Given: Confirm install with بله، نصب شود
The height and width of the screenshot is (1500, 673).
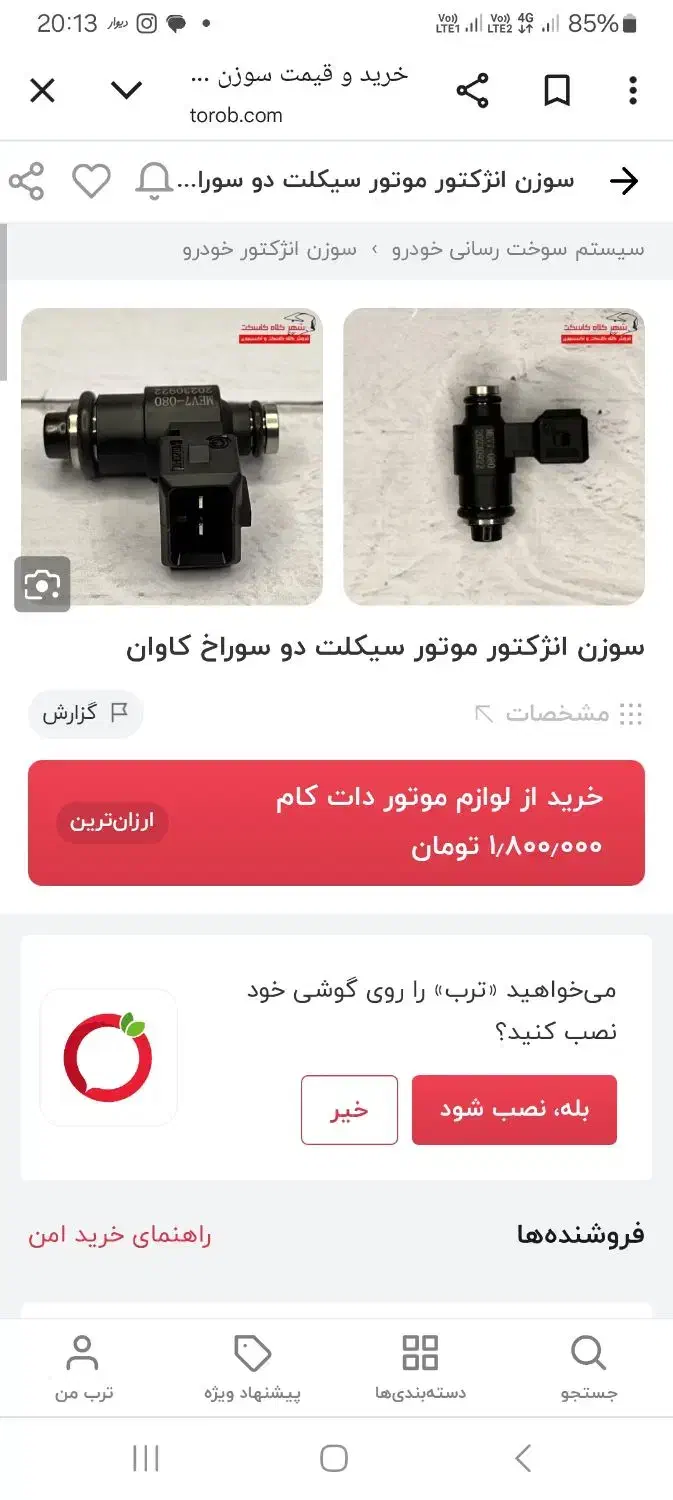Looking at the screenshot, I should tap(514, 1110).
